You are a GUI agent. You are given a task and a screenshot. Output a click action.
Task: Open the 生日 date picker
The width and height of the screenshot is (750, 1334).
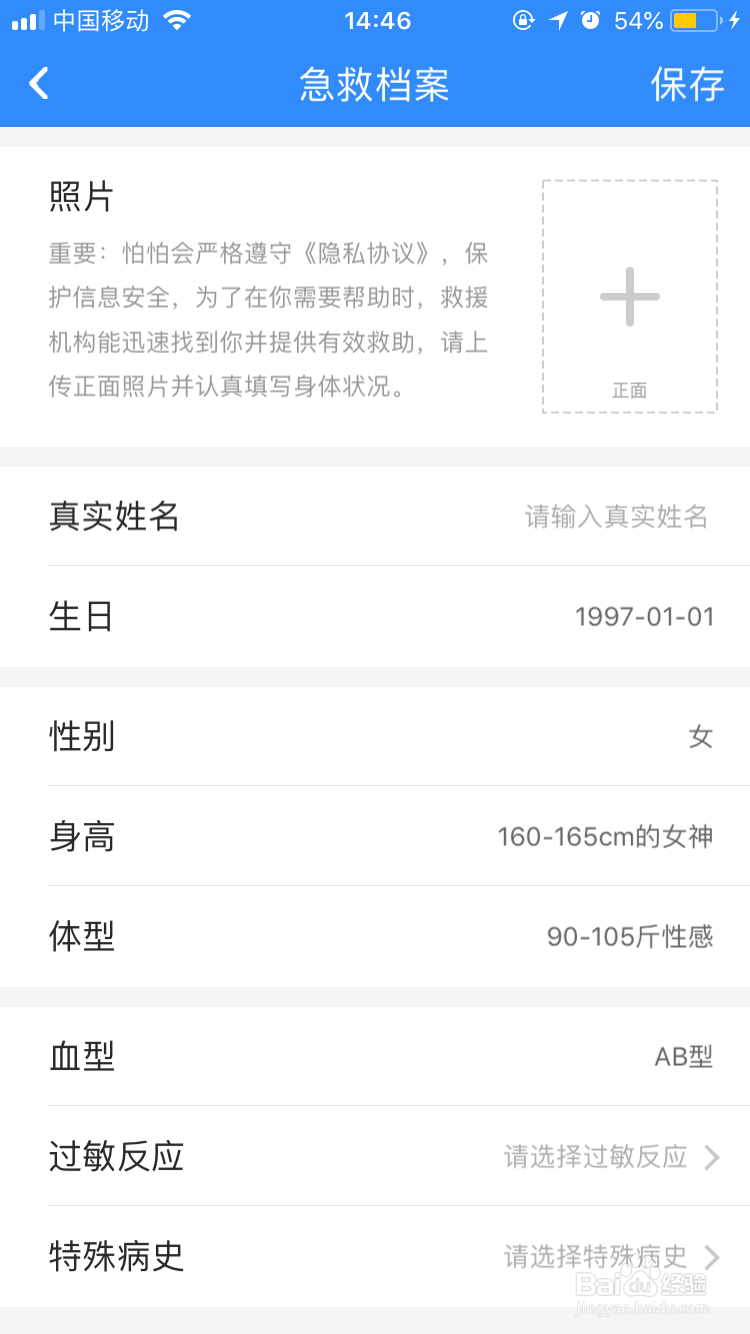375,616
